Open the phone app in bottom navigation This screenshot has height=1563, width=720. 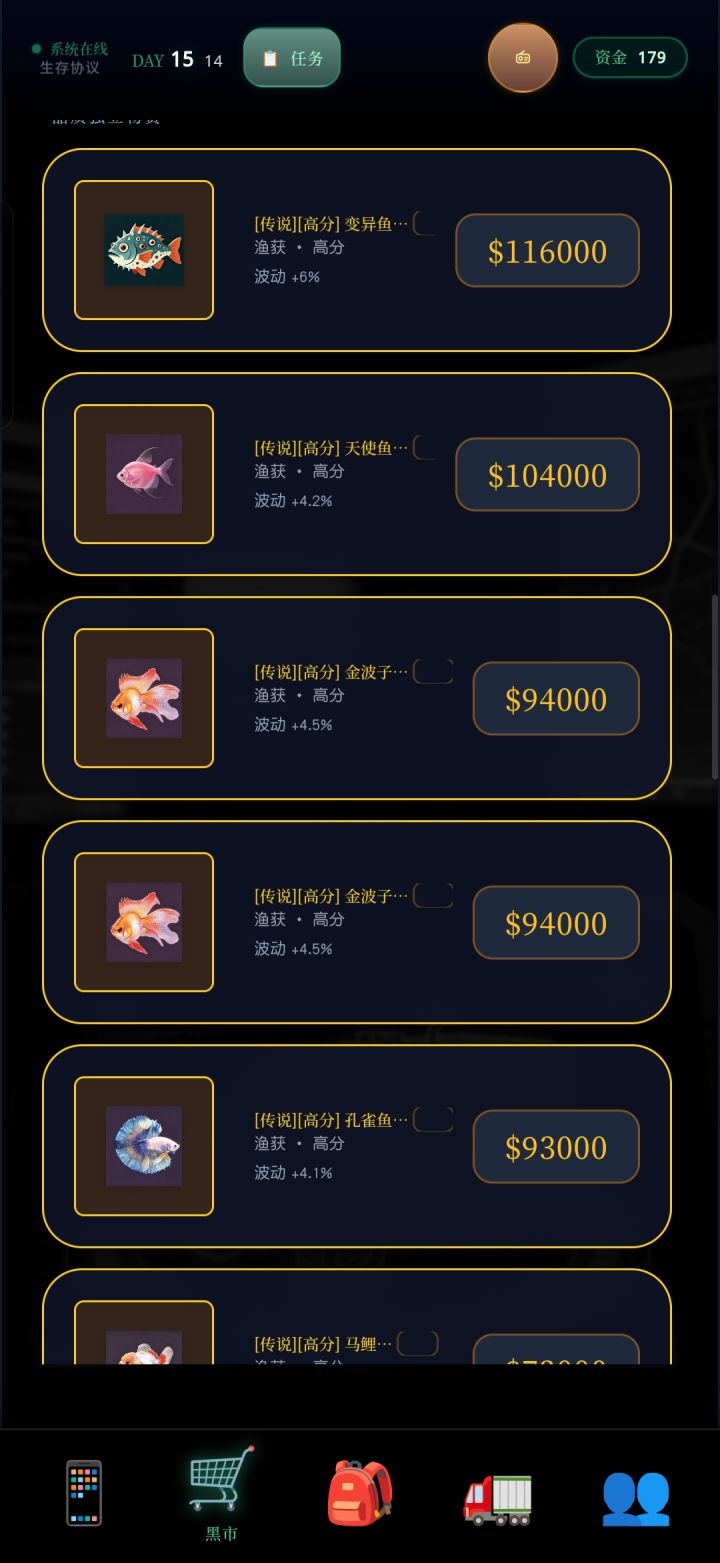(x=82, y=1494)
